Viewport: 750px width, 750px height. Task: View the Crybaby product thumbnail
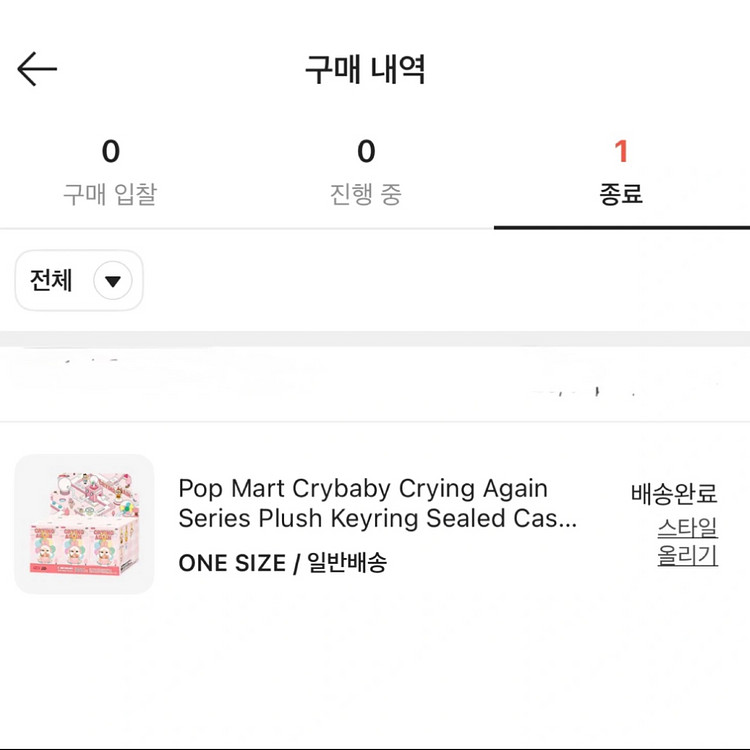pos(84,524)
